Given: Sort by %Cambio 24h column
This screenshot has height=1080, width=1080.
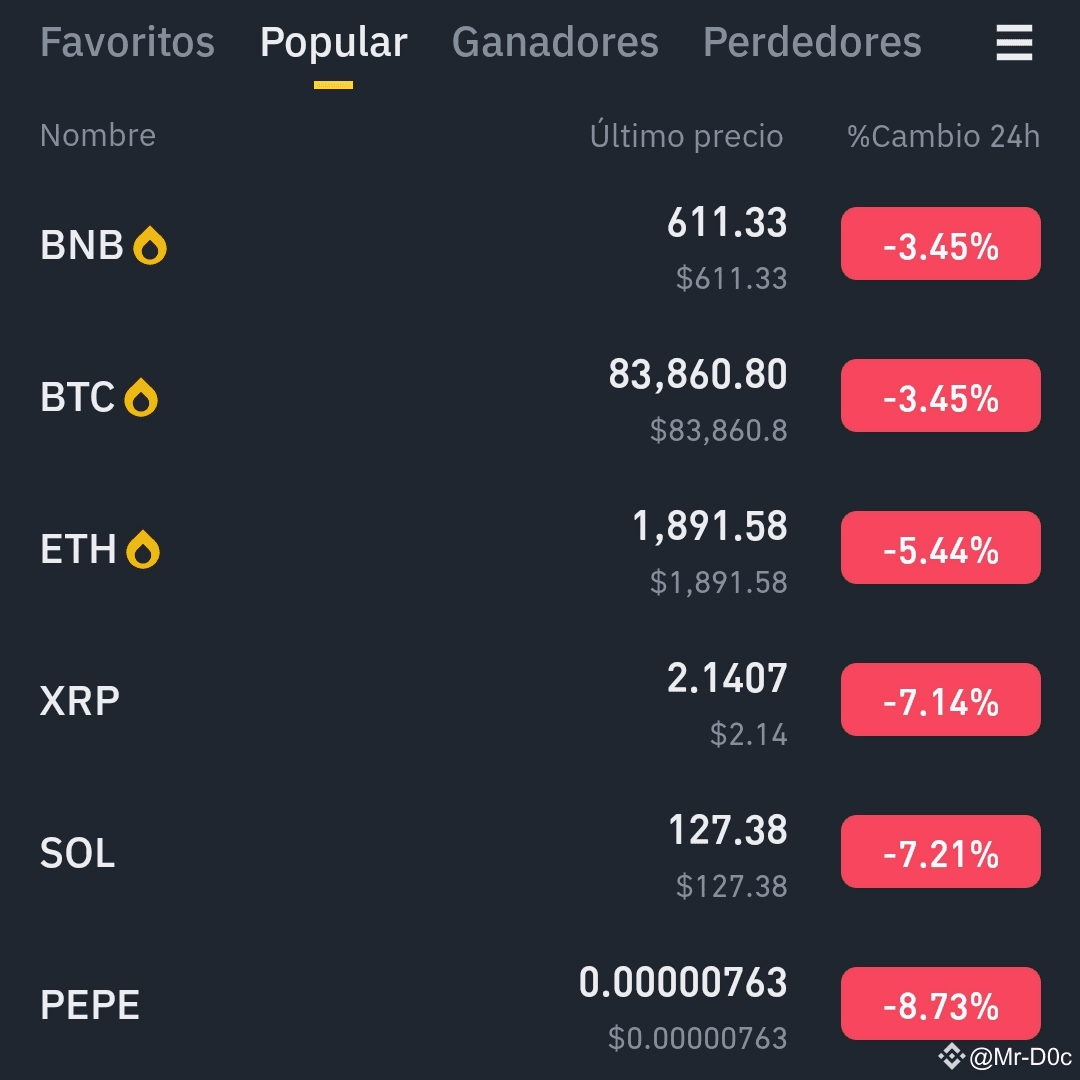Looking at the screenshot, I should point(943,136).
